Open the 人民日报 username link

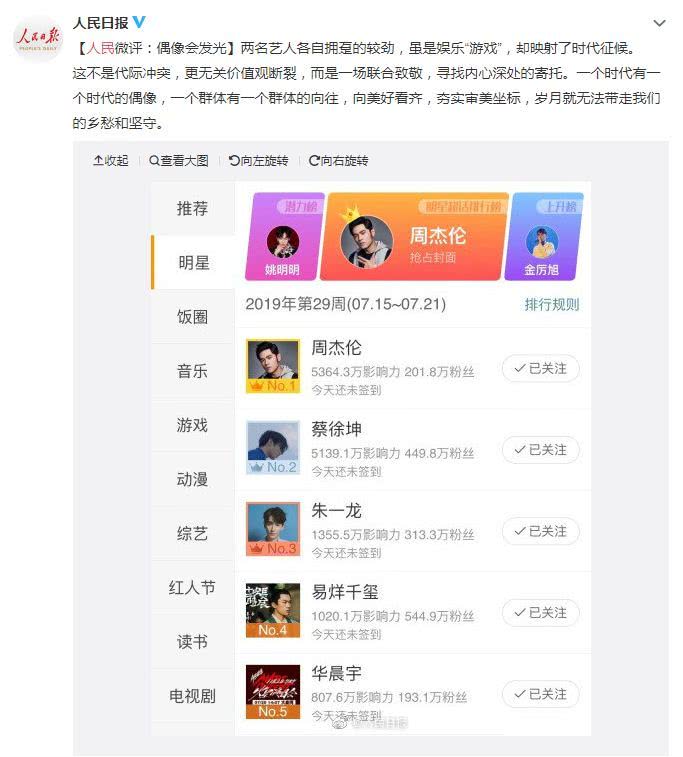click(101, 21)
